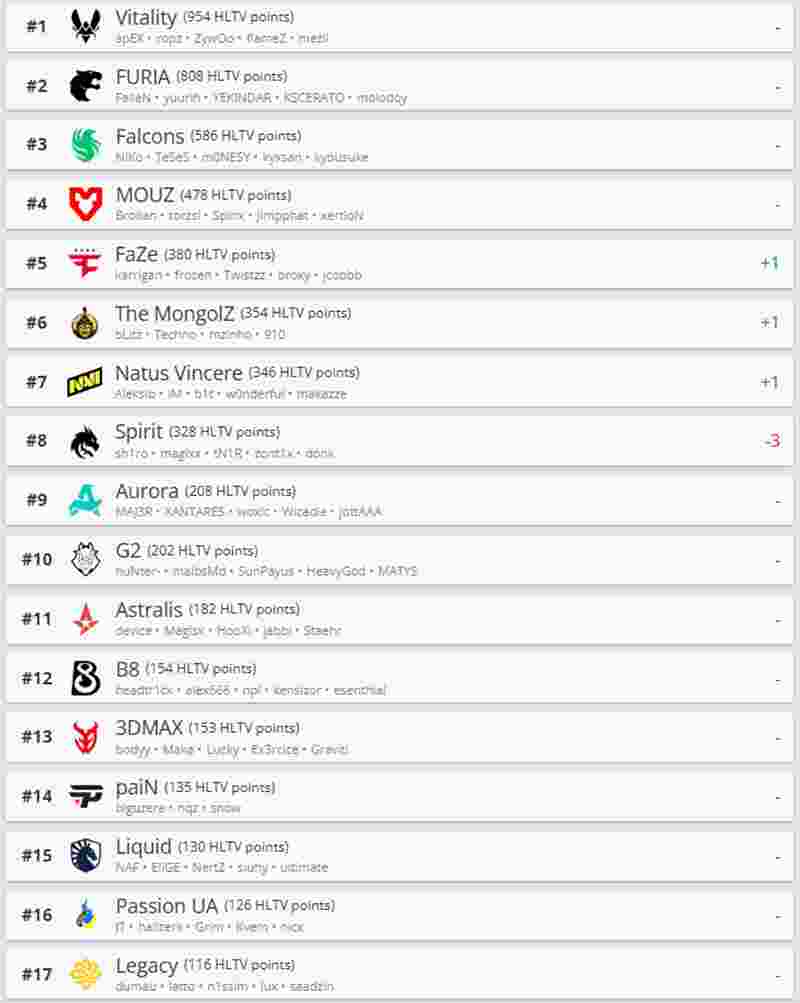Open the MOUZ team entry
Screen dimensions: 800x1003
400,204
